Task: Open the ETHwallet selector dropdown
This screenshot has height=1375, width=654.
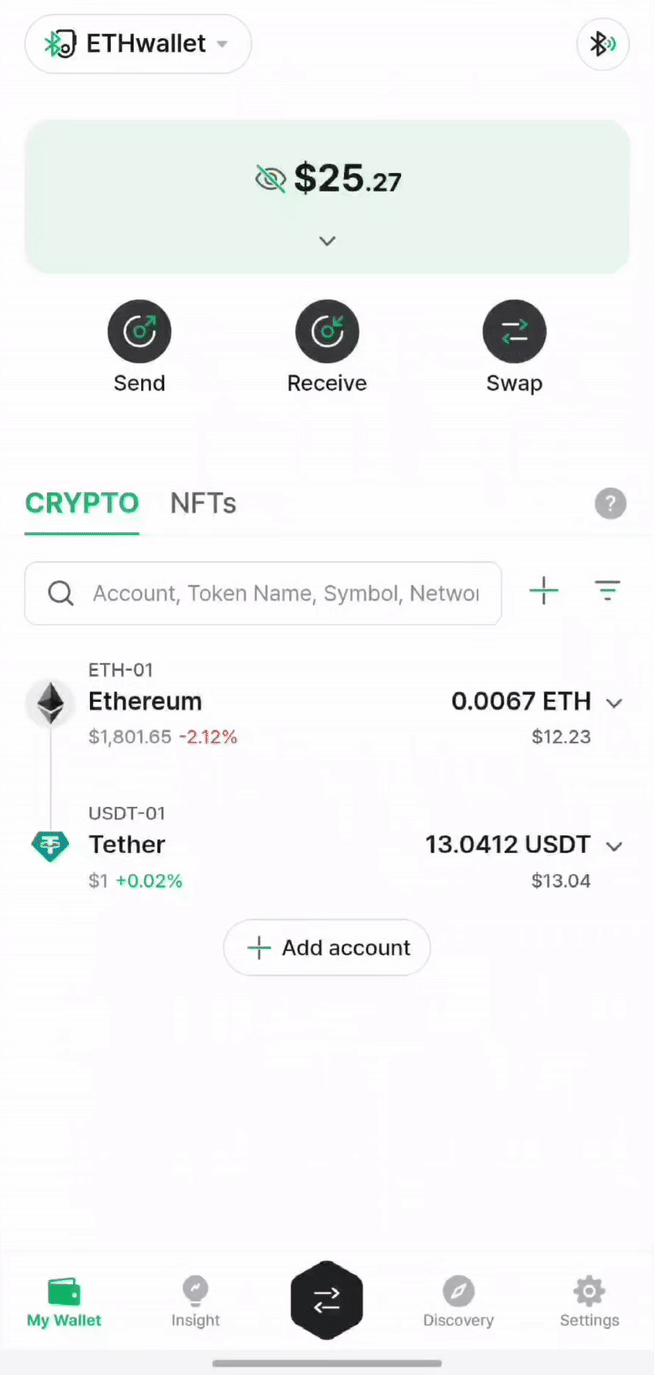Action: tap(138, 44)
